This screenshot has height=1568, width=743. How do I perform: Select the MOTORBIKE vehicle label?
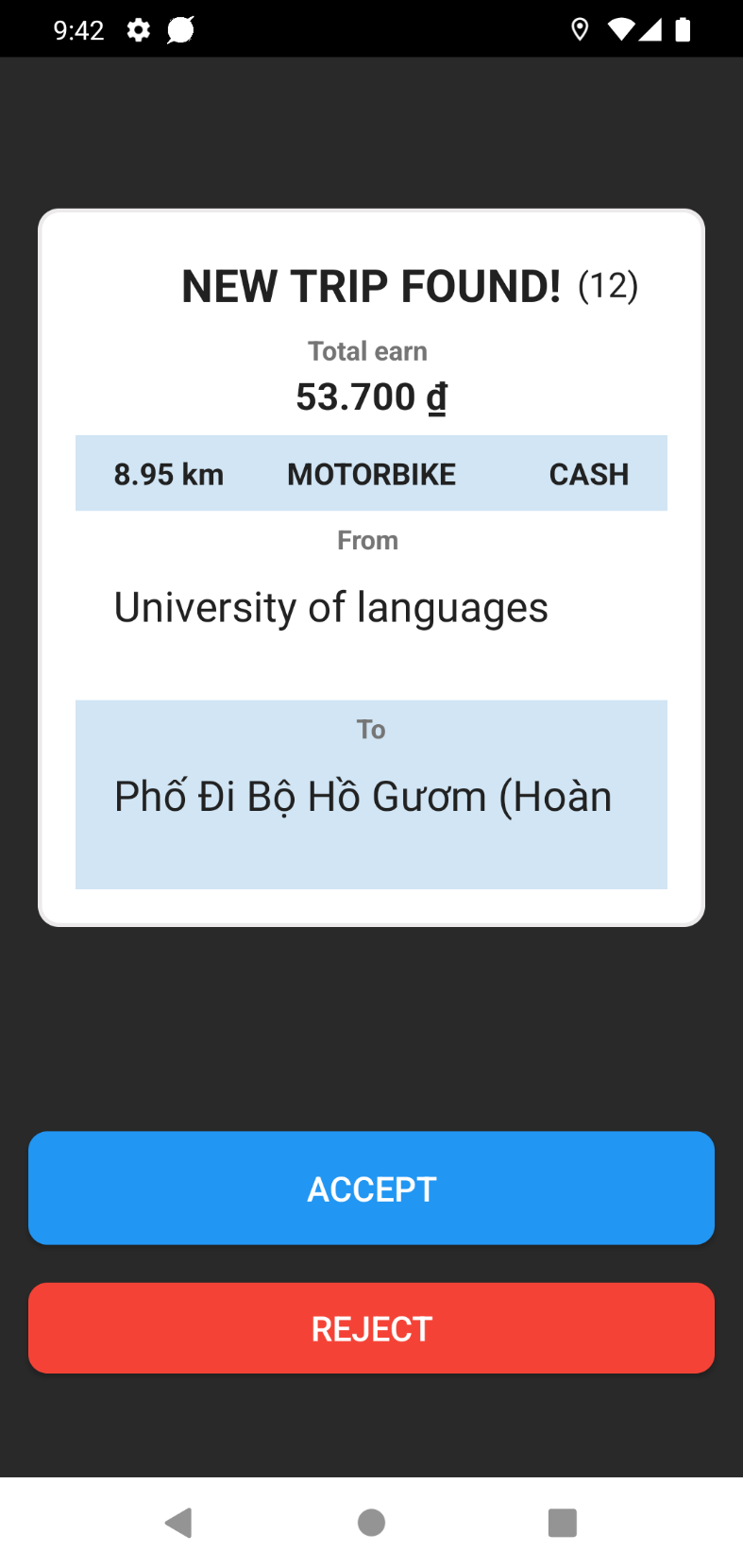[x=370, y=474]
